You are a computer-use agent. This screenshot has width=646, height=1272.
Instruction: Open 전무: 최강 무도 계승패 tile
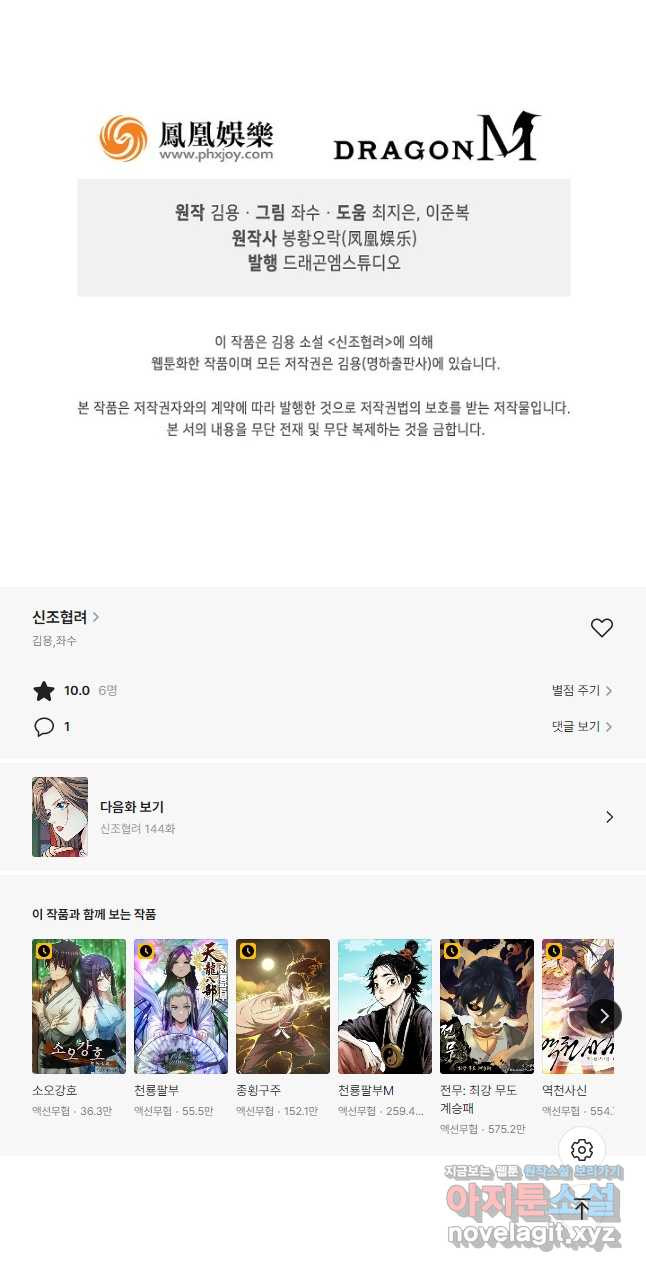pyautogui.click(x=487, y=1006)
